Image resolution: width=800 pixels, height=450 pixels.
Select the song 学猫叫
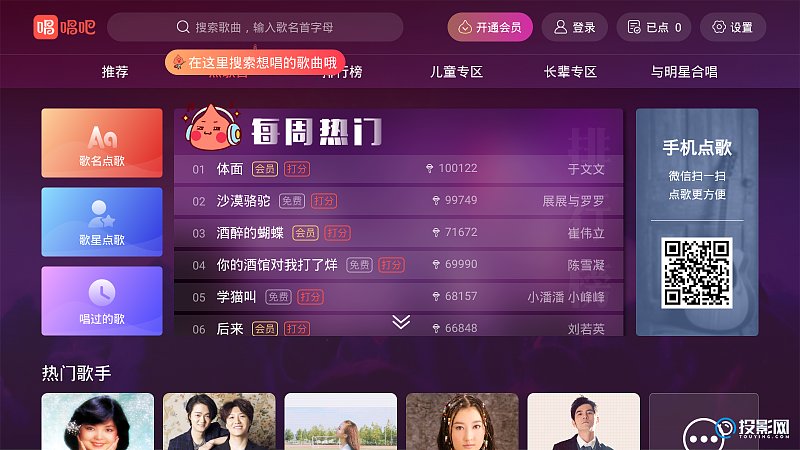398,297
